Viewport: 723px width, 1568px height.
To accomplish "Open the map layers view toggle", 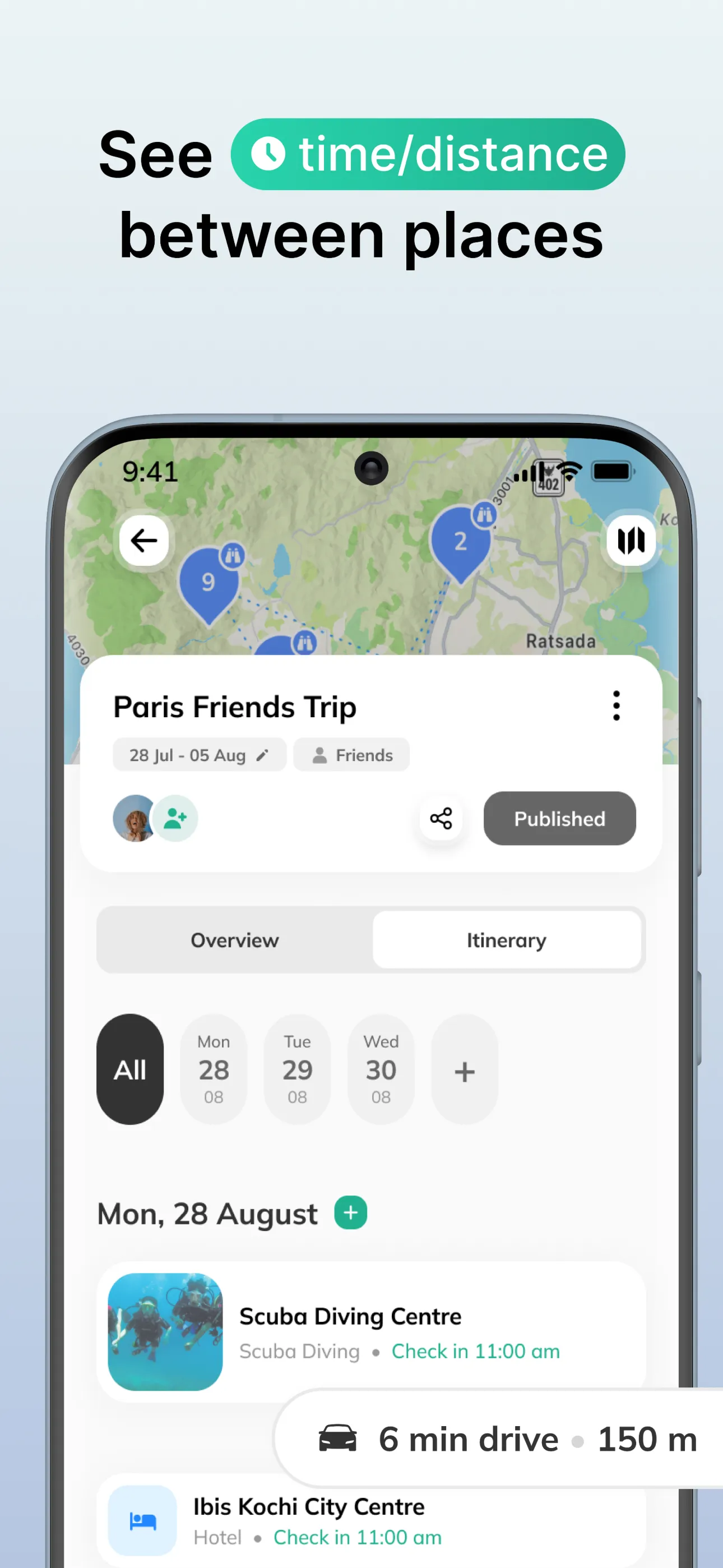I will coord(632,541).
